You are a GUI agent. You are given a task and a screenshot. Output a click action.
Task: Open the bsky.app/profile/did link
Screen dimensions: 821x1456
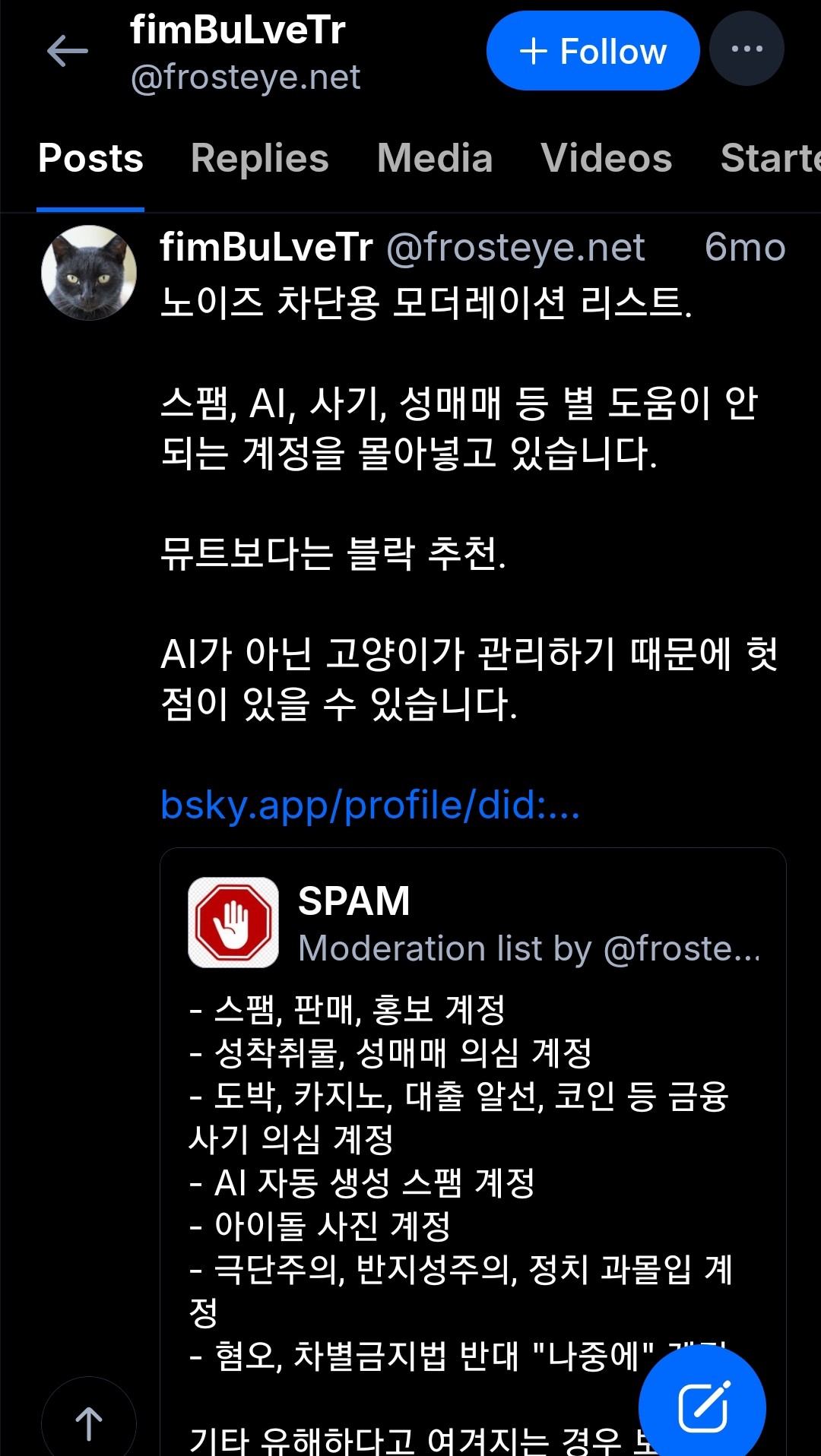(x=370, y=805)
